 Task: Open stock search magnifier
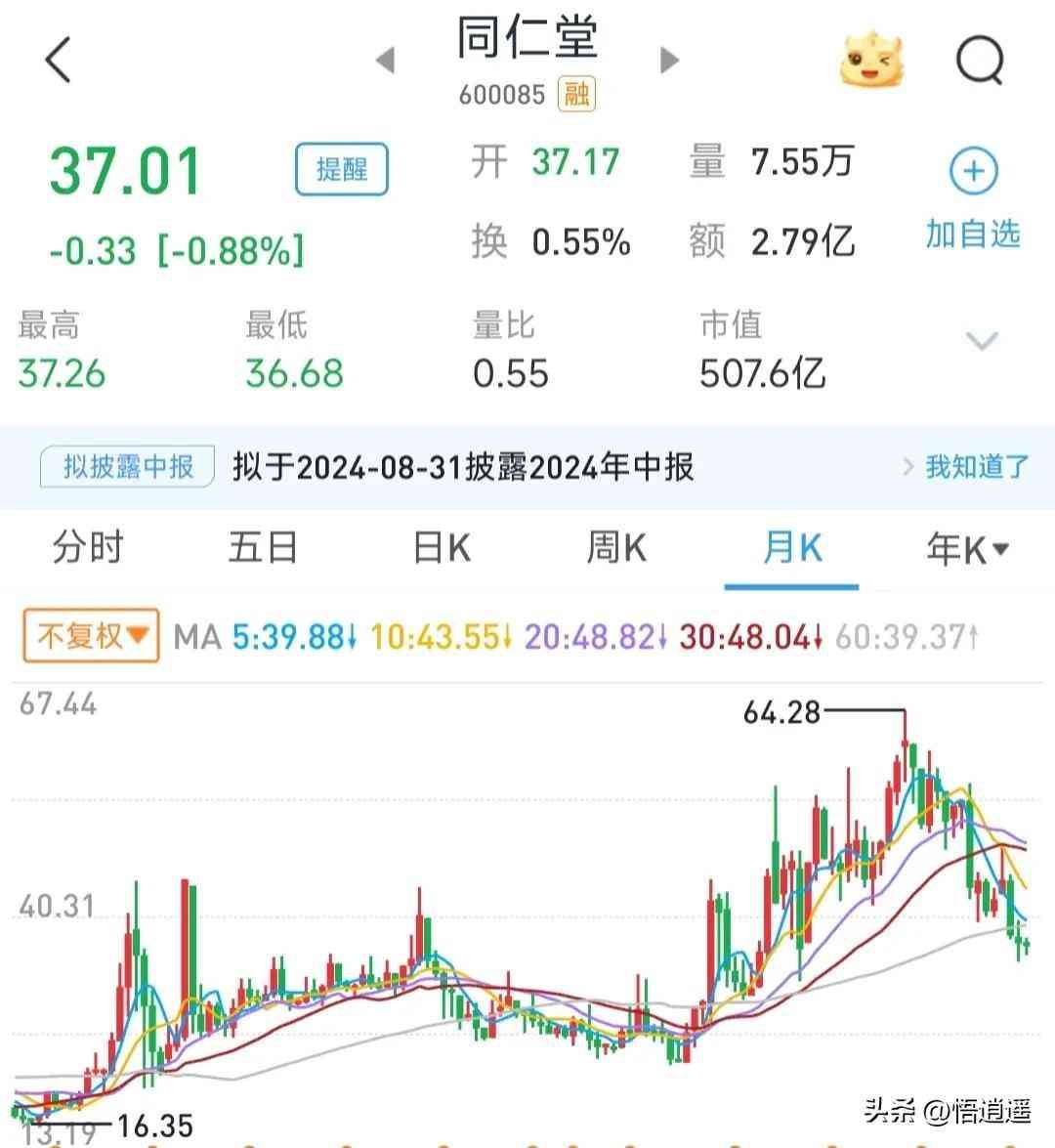pyautogui.click(x=979, y=61)
